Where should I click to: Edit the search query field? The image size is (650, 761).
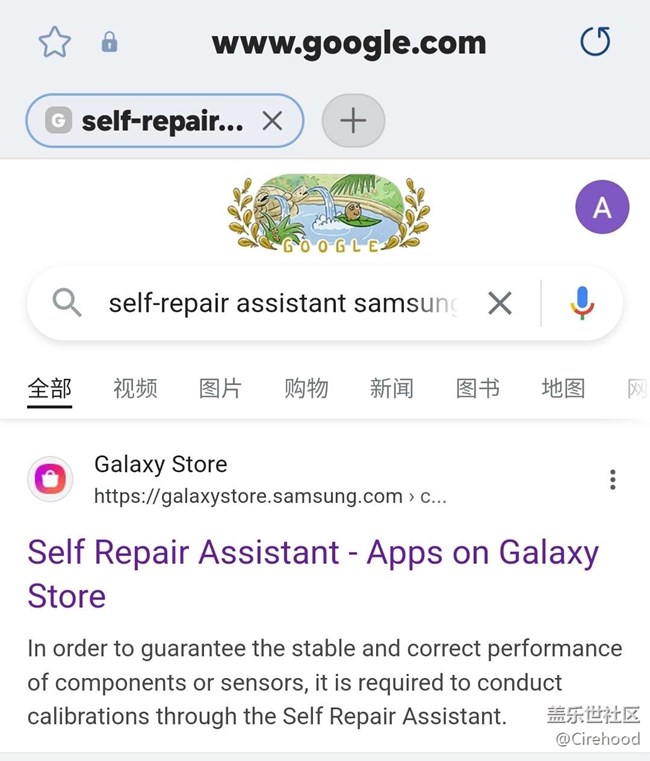pos(282,303)
